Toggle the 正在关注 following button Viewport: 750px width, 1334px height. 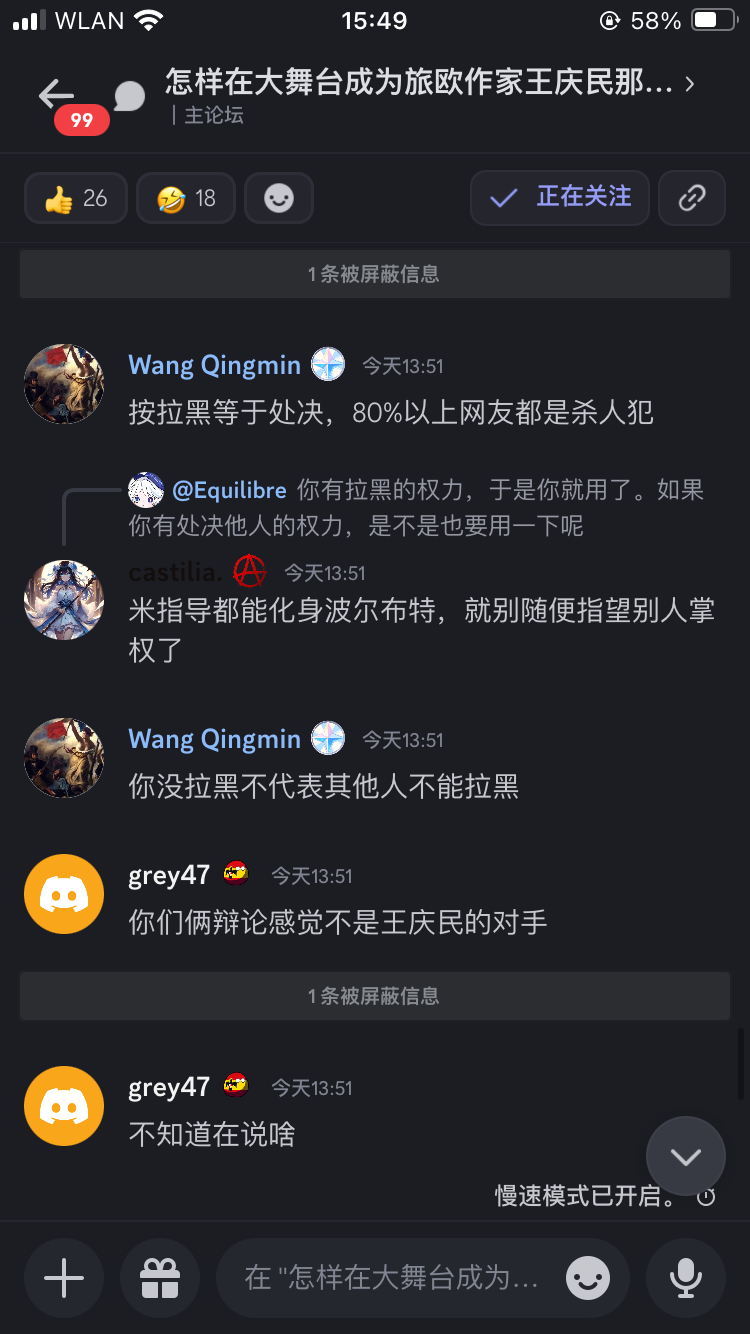point(560,198)
